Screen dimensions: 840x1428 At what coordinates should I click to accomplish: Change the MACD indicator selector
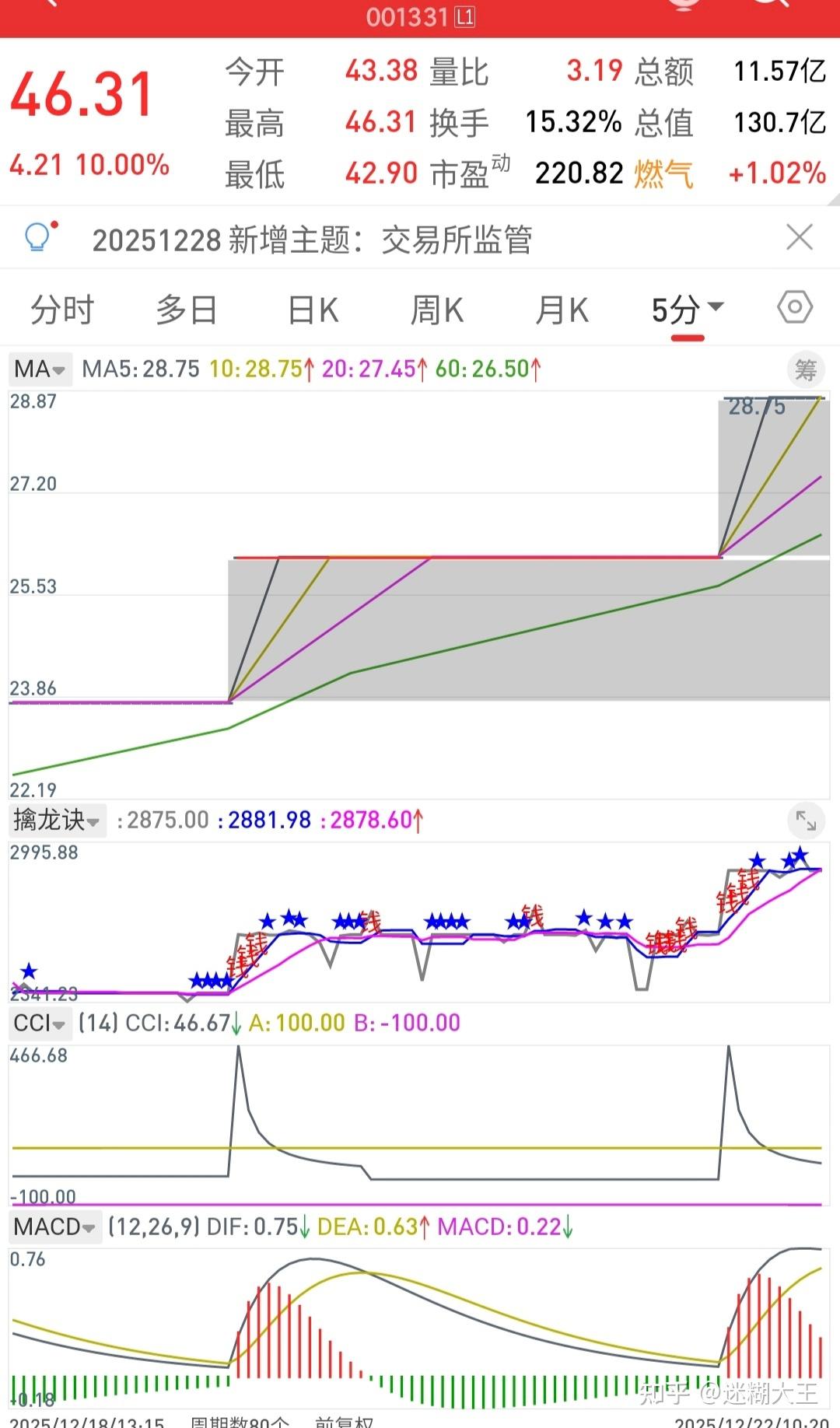(54, 1227)
